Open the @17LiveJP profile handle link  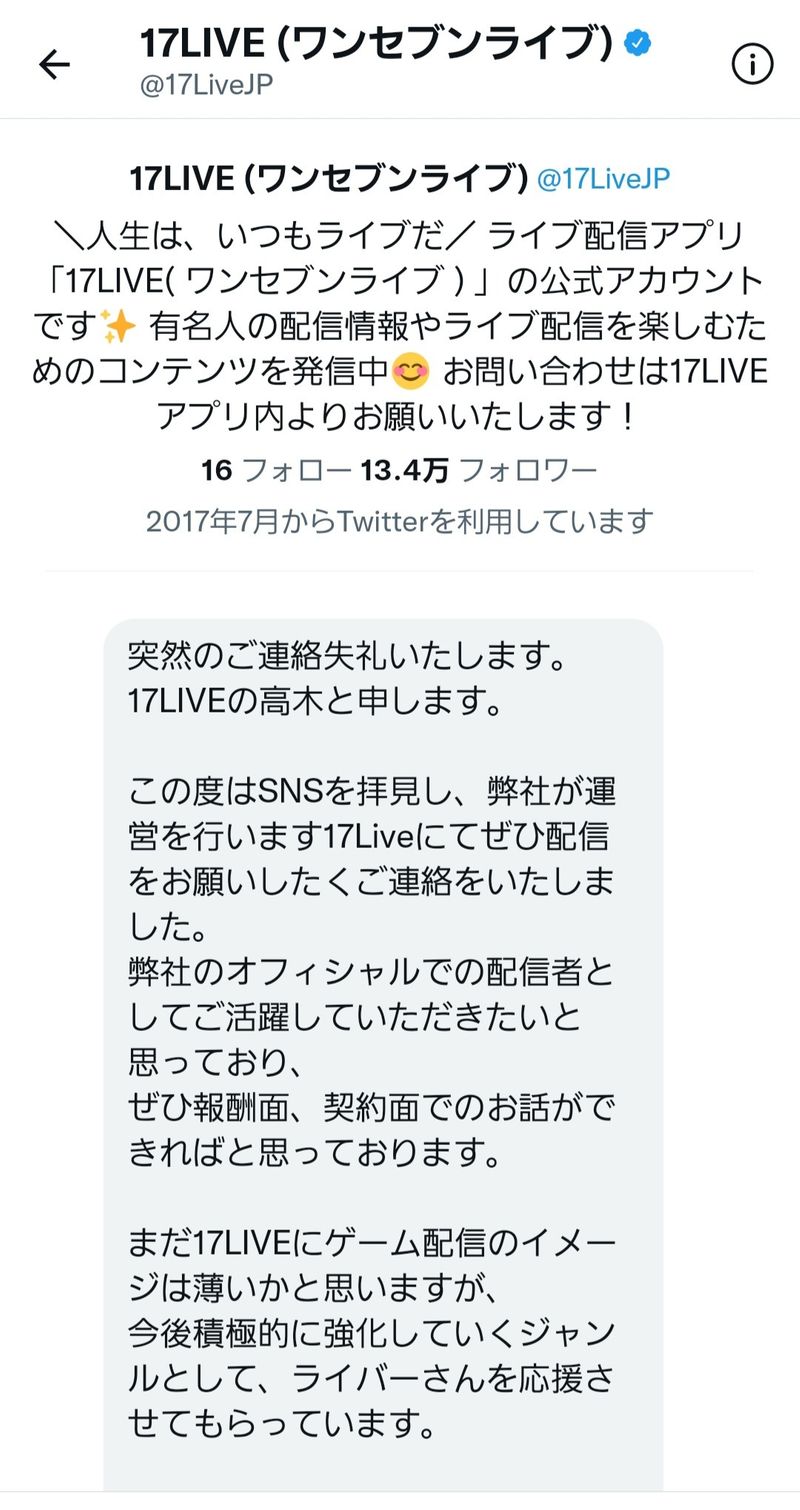click(603, 179)
